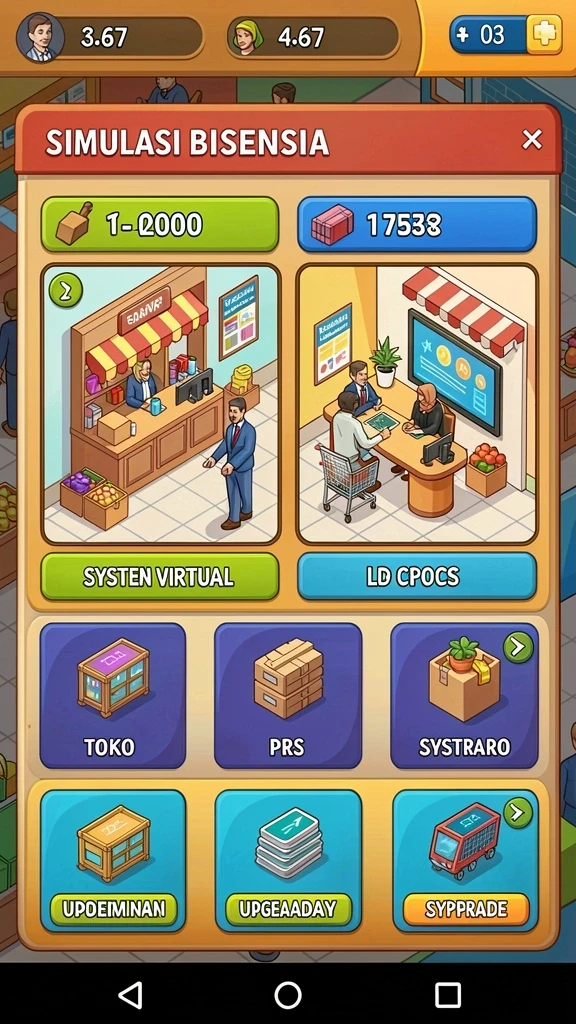Open the market stall illustration card

point(161,404)
